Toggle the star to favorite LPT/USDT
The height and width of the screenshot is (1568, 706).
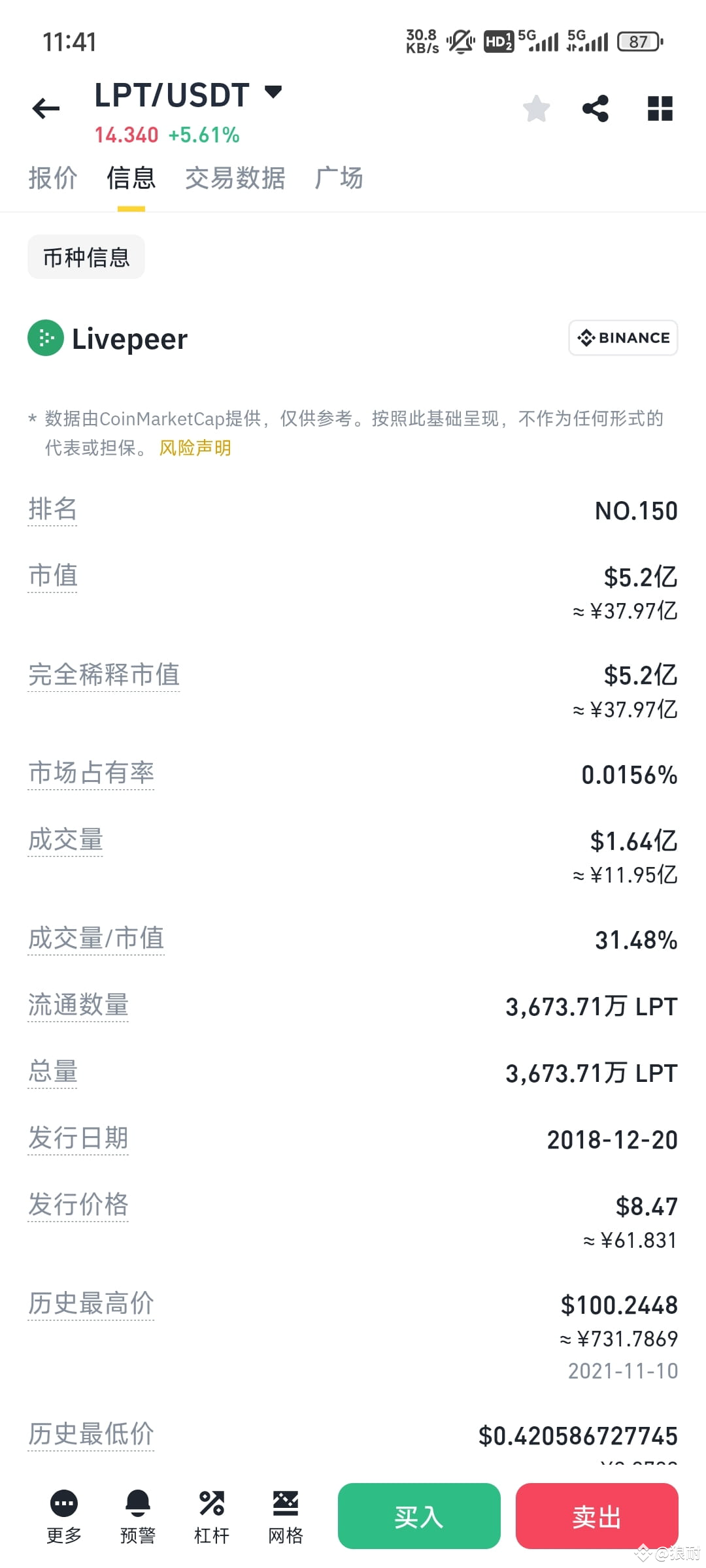536,108
